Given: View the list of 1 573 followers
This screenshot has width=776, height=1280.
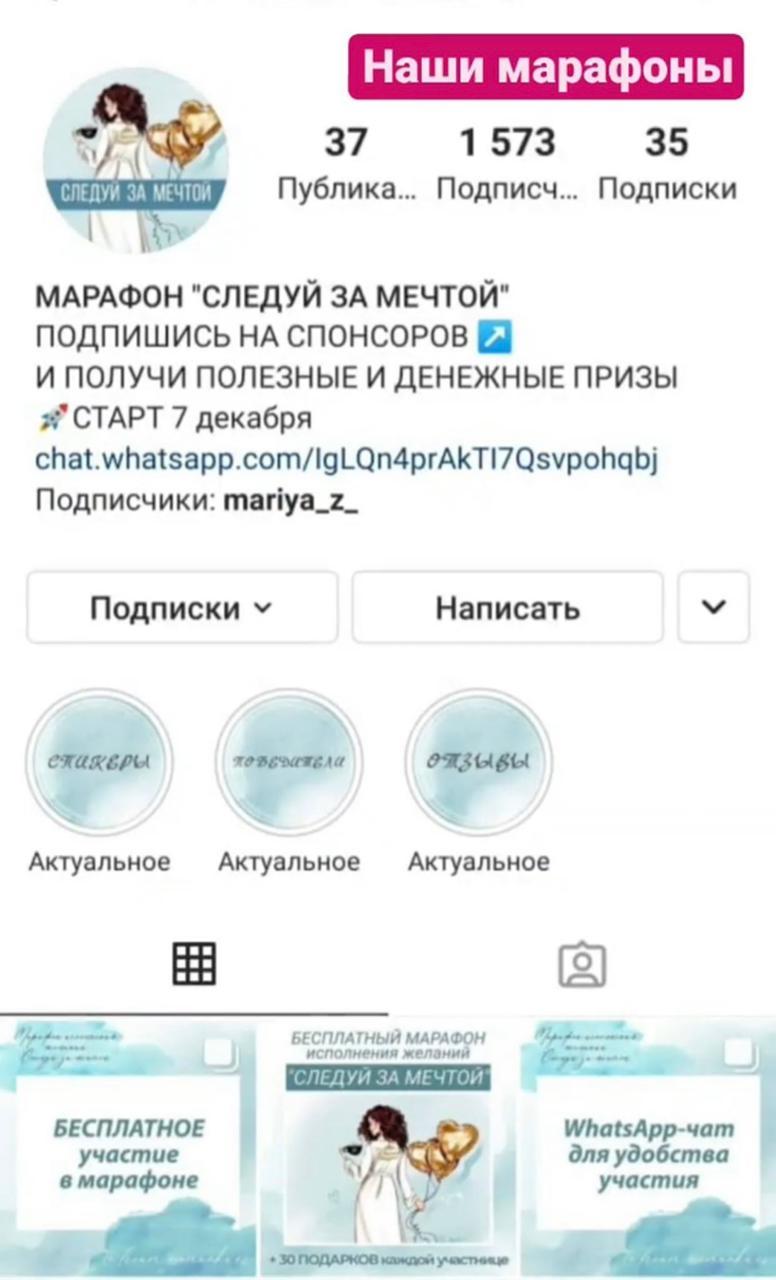Looking at the screenshot, I should [x=507, y=162].
